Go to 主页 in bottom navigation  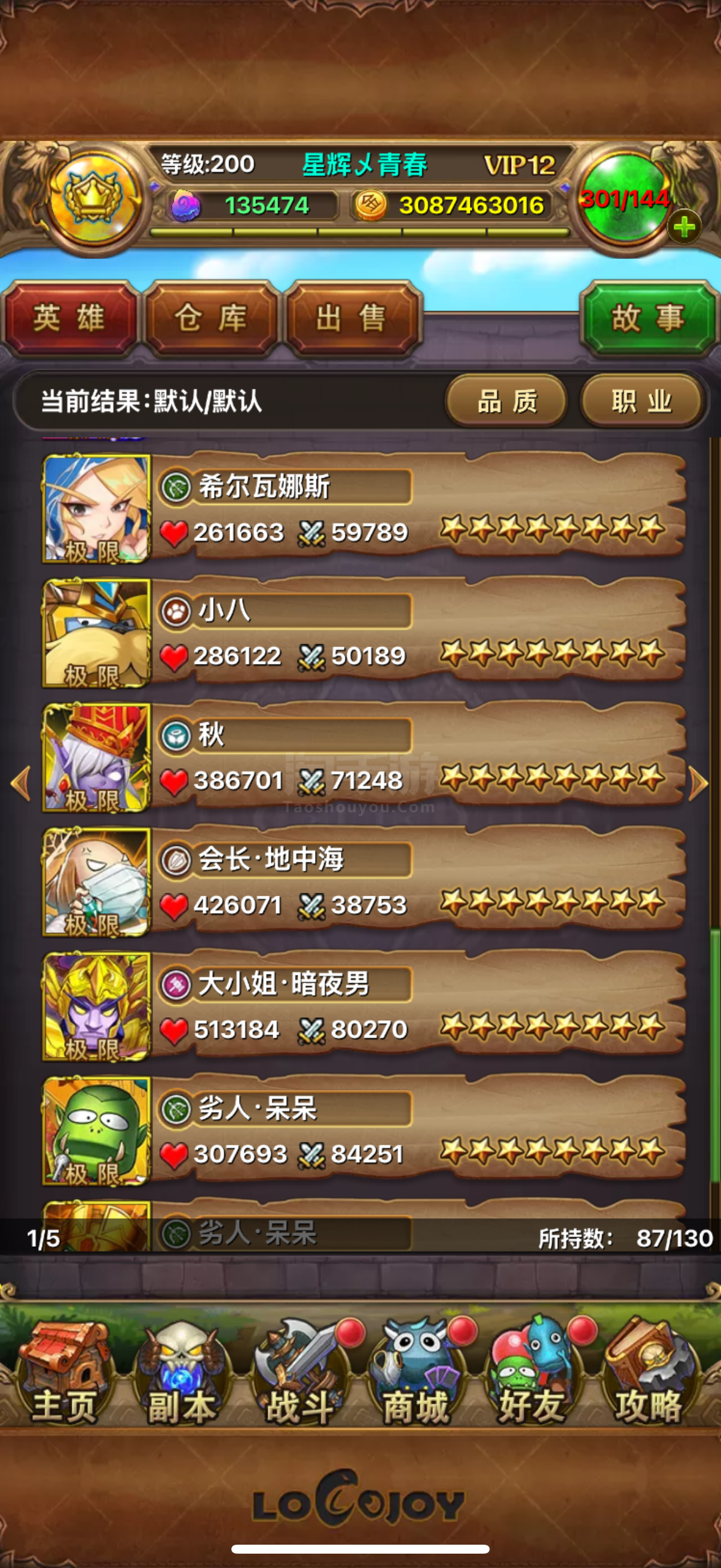pyautogui.click(x=64, y=1374)
